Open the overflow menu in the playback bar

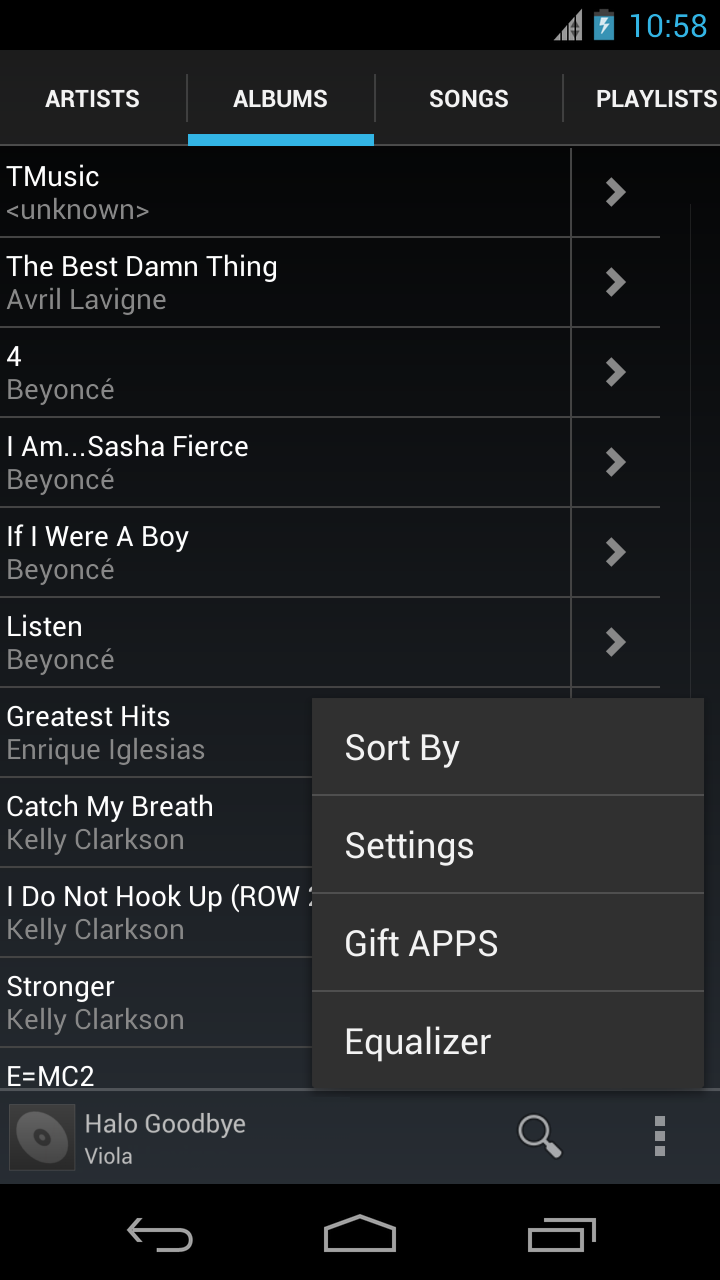pyautogui.click(x=659, y=1136)
